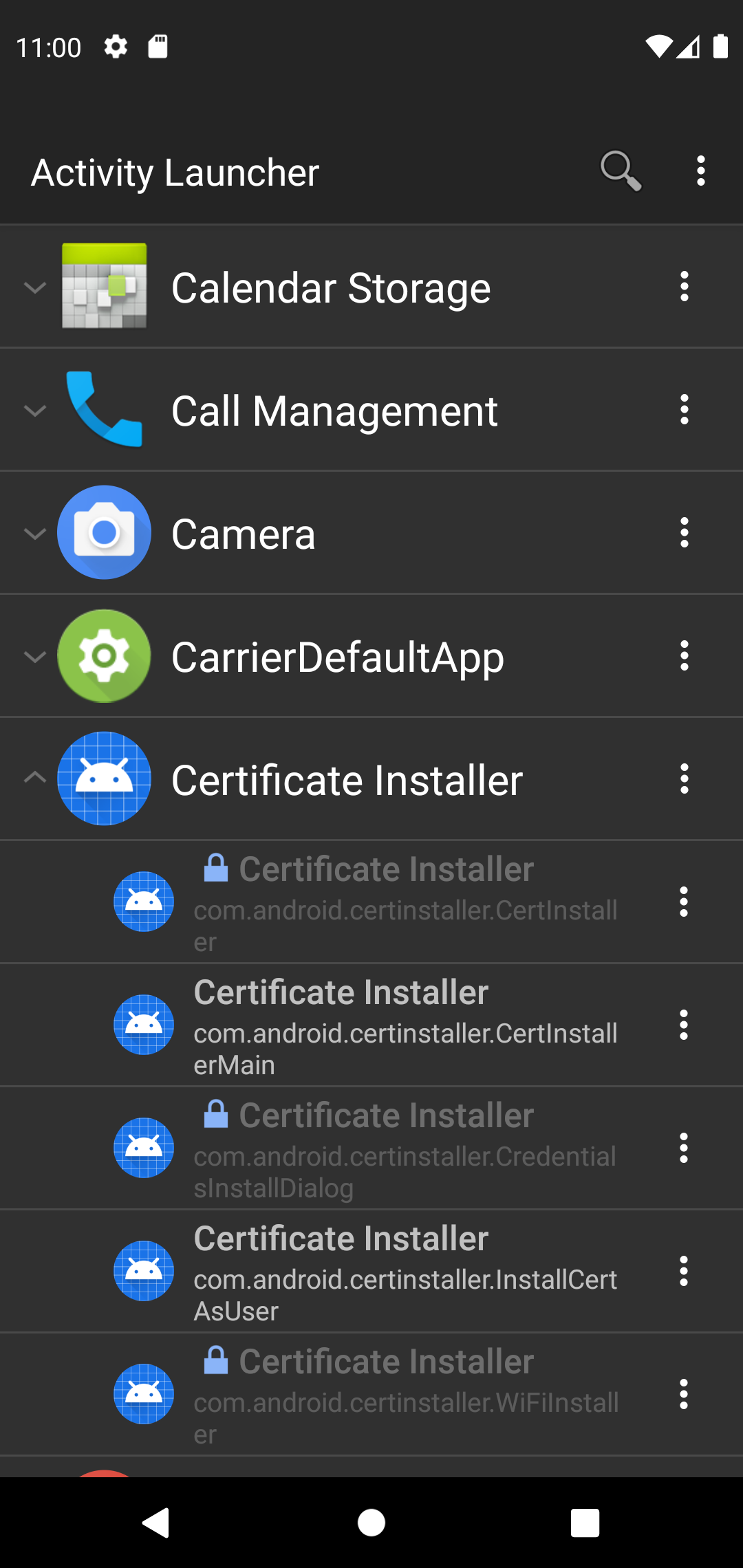Click the WiFiInstaller activity icon
The height and width of the screenshot is (1568, 743).
click(x=143, y=1395)
